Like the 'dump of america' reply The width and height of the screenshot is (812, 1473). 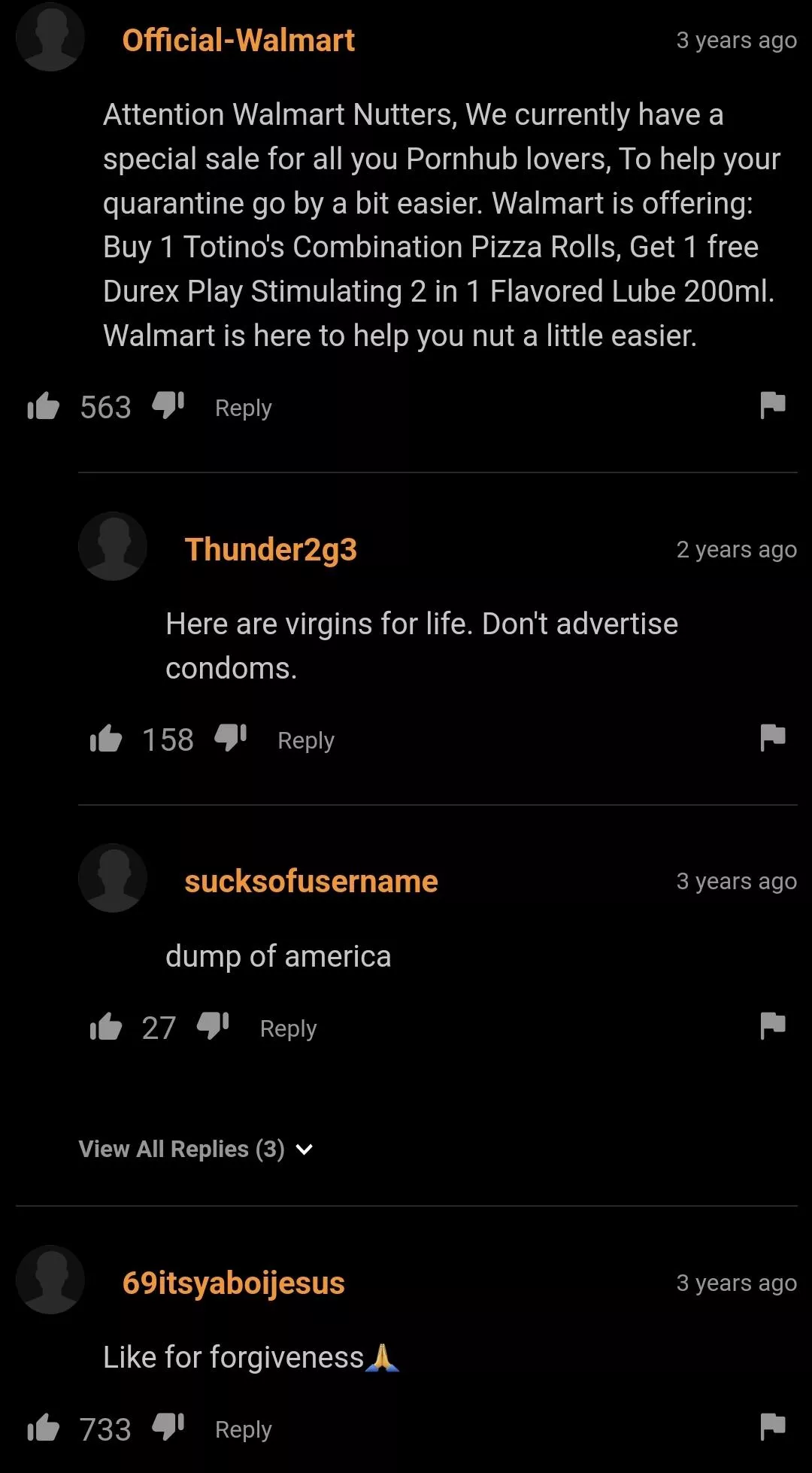click(x=105, y=1027)
